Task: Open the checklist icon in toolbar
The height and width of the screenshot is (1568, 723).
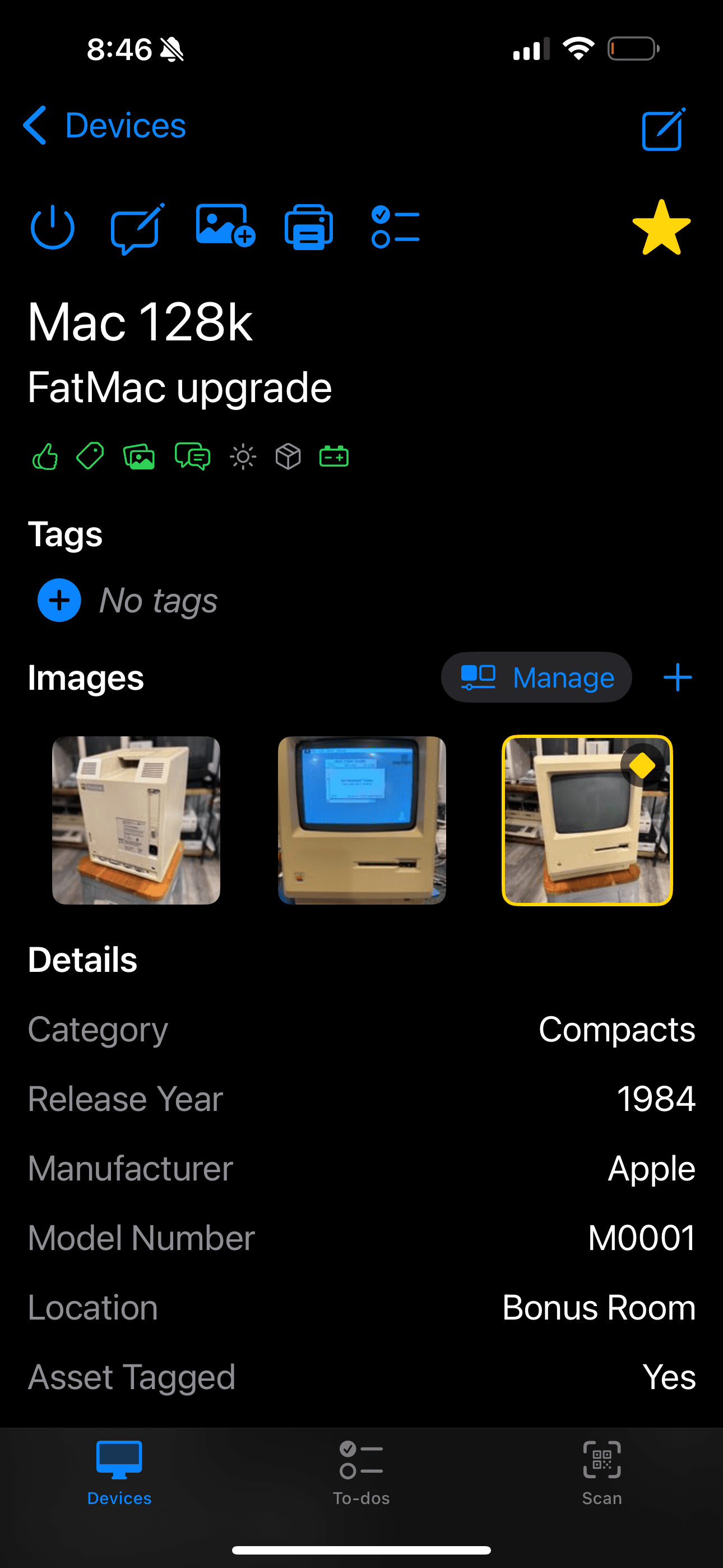Action: click(x=395, y=227)
